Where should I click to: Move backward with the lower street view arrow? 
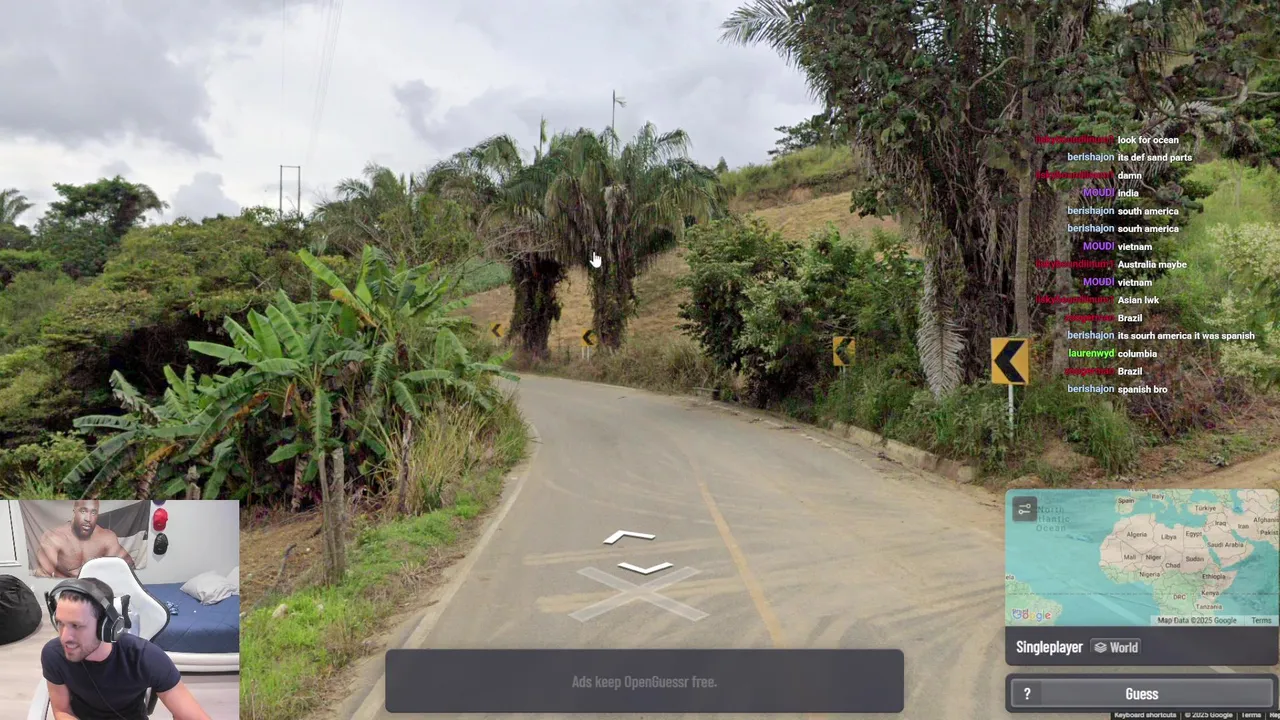(645, 570)
